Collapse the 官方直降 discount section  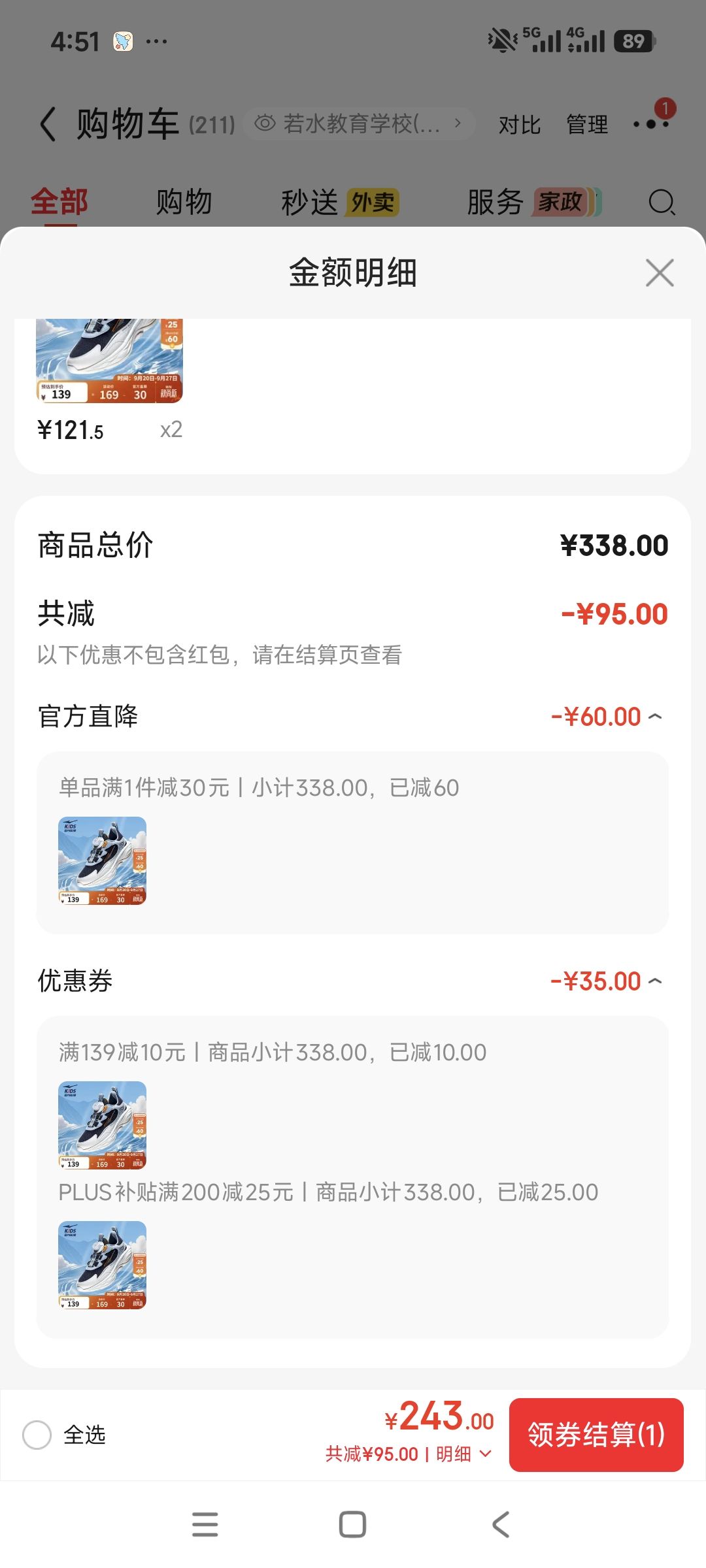655,717
